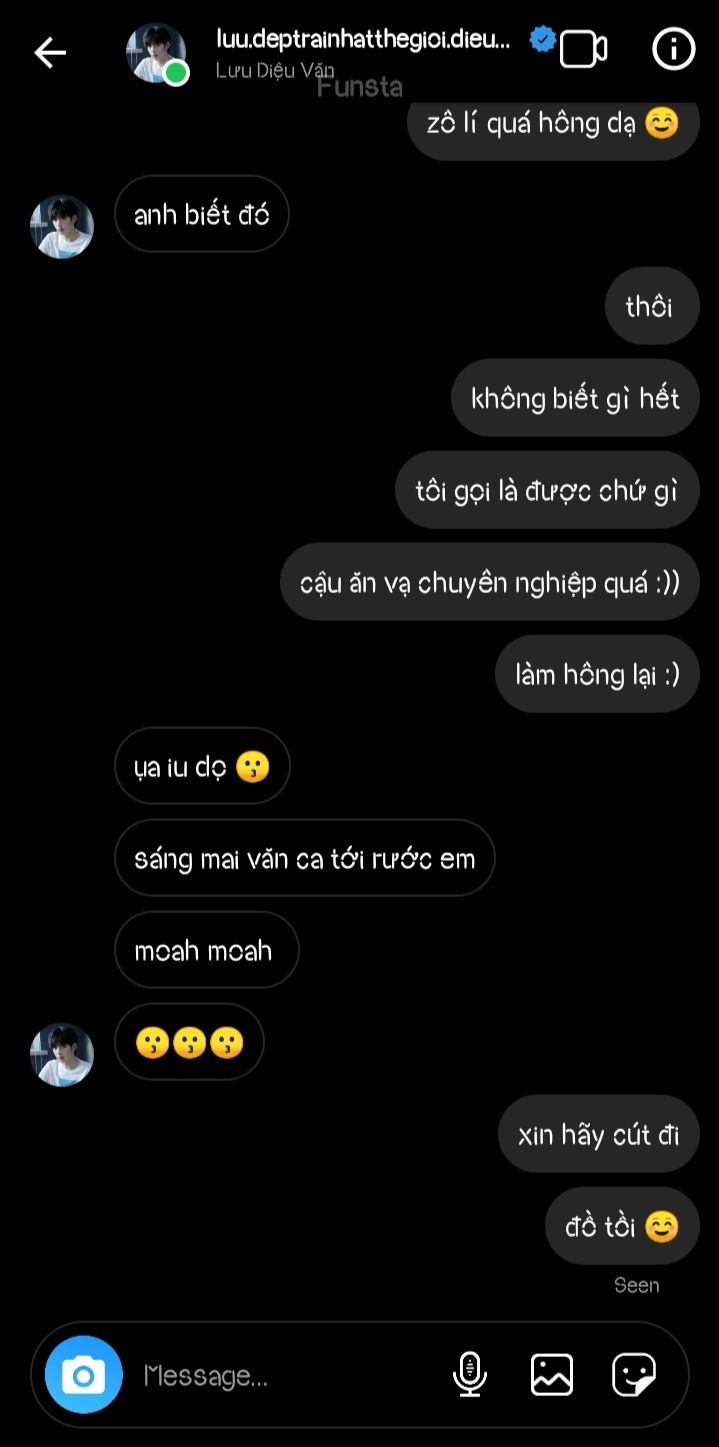This screenshot has width=719, height=1447.
Task: Go back using the top arrow
Action: 49,52
